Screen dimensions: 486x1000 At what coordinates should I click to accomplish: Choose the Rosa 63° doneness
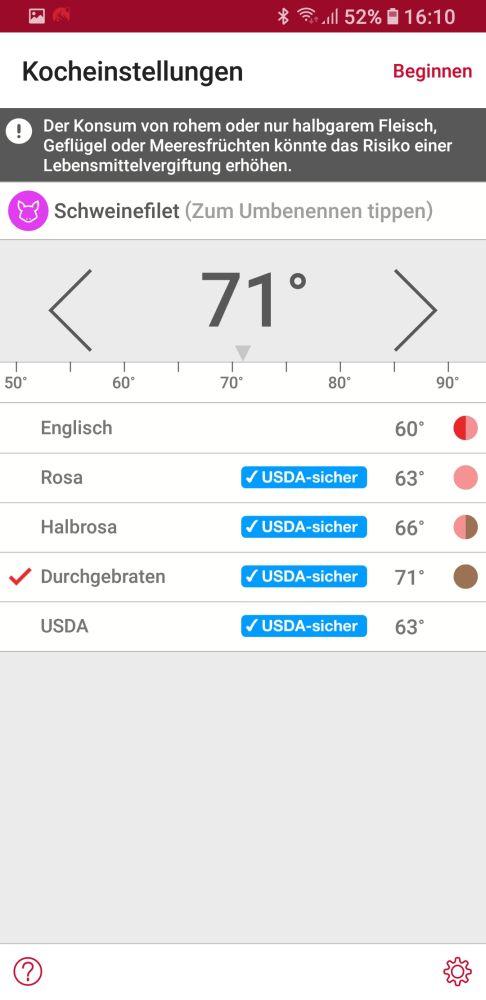pos(243,478)
